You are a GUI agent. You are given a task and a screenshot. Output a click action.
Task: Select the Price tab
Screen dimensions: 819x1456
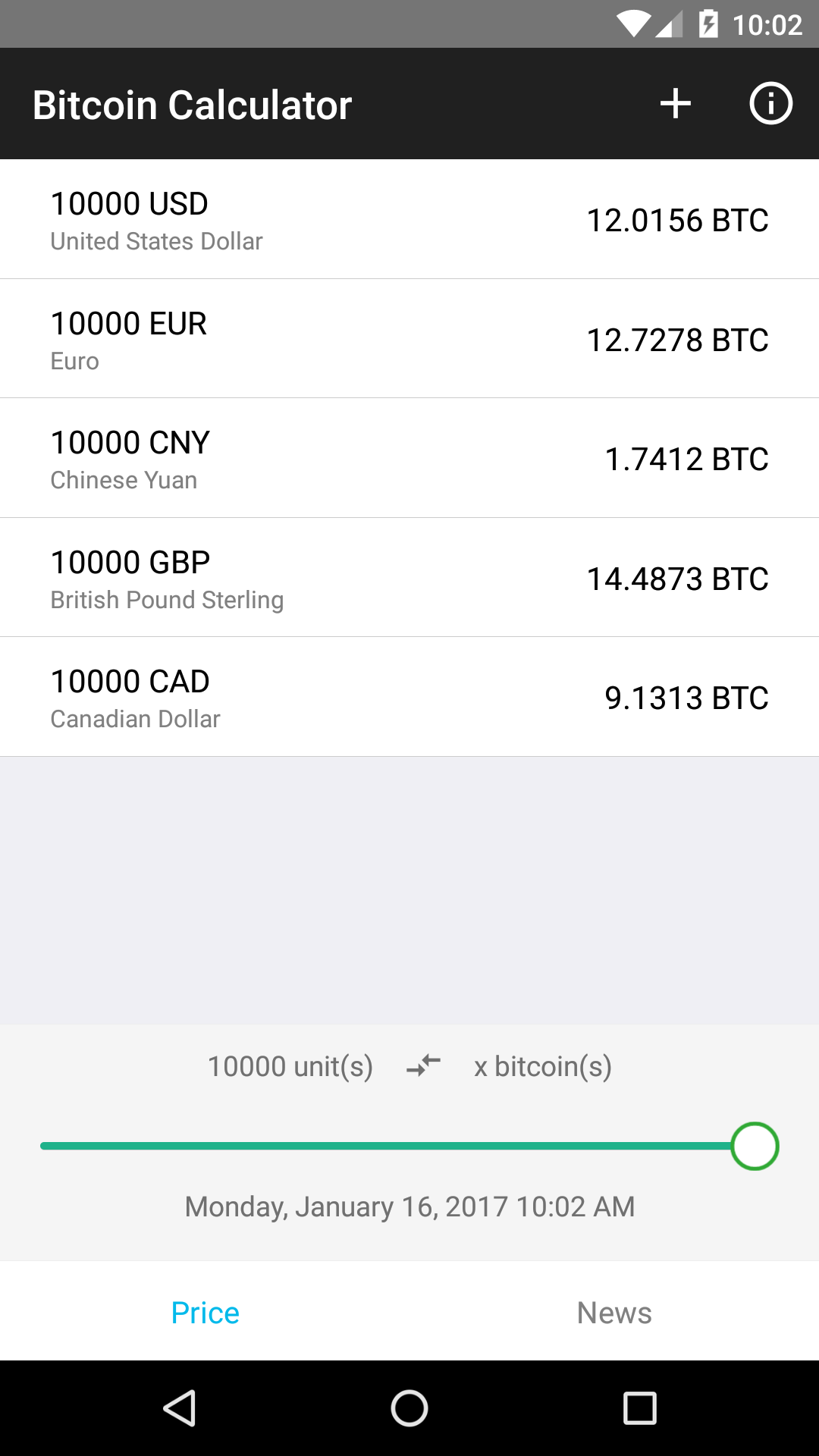[x=205, y=1312]
